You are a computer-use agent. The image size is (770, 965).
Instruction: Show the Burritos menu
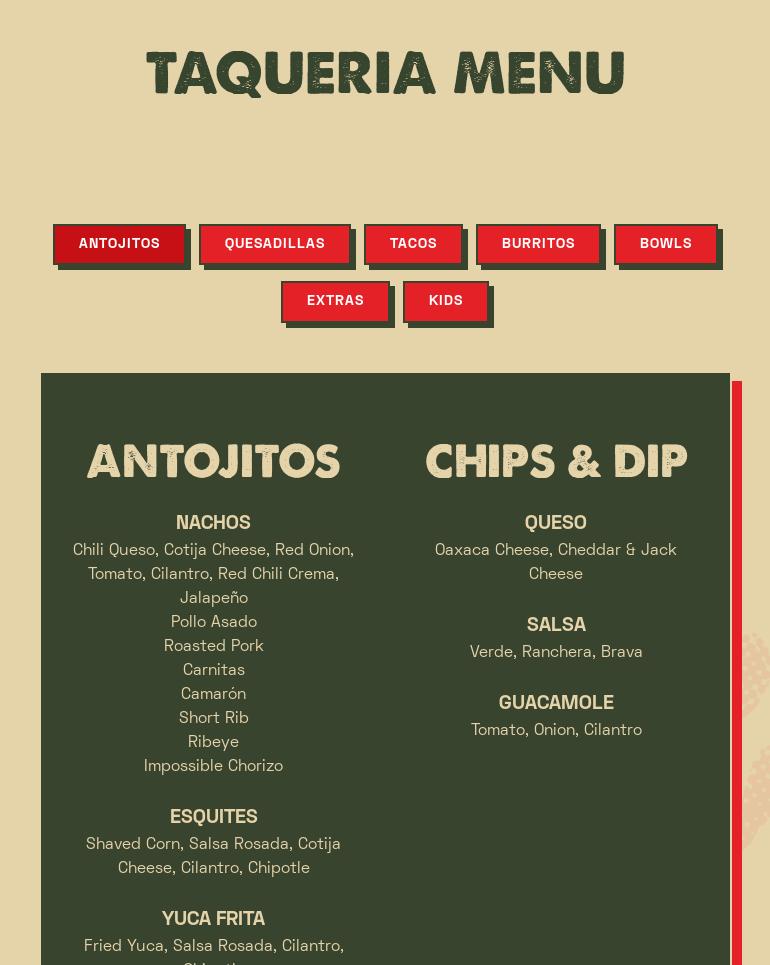coord(538,244)
